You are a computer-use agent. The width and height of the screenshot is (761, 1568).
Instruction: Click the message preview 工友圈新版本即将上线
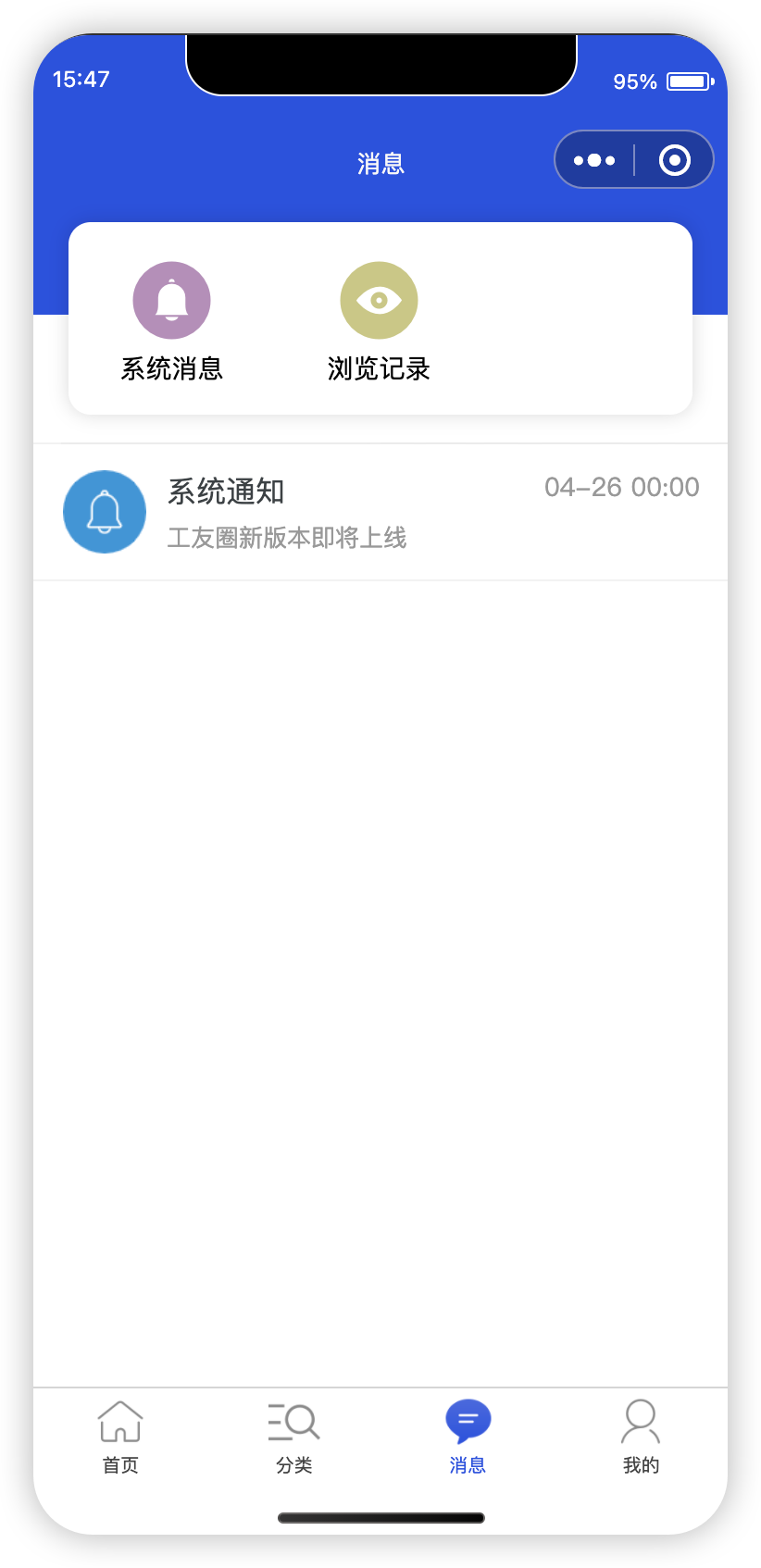(288, 538)
